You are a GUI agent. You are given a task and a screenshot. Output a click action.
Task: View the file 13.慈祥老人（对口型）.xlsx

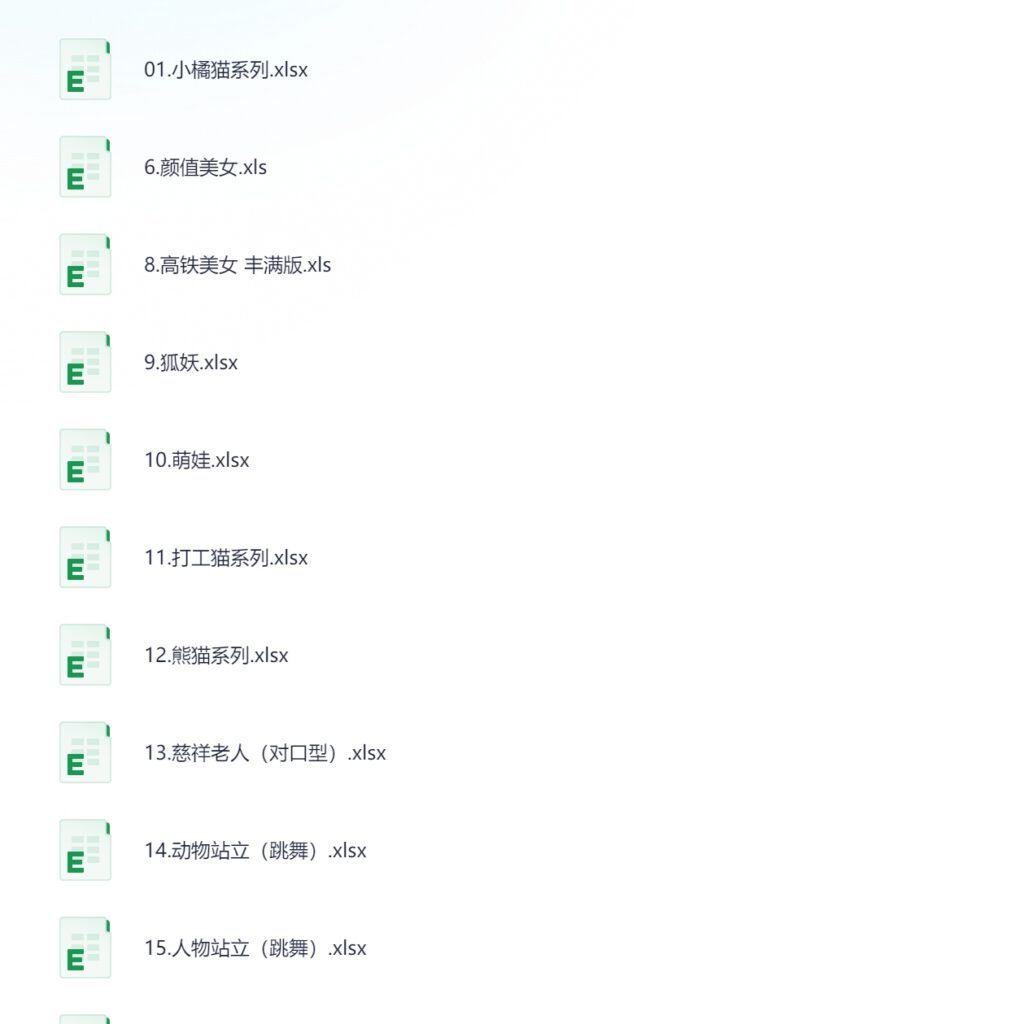[265, 753]
